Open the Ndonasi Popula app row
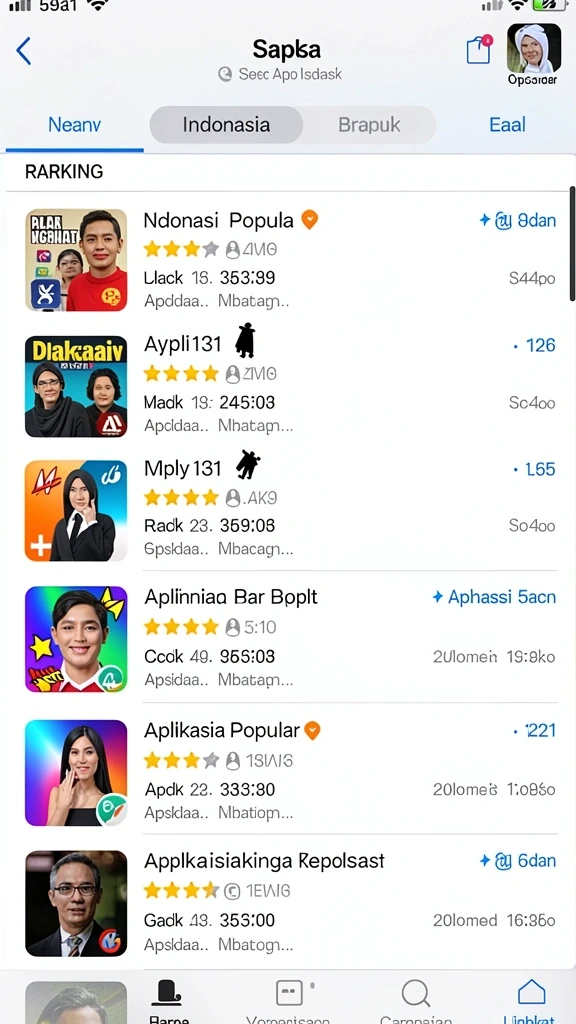576x1024 pixels. click(x=291, y=259)
